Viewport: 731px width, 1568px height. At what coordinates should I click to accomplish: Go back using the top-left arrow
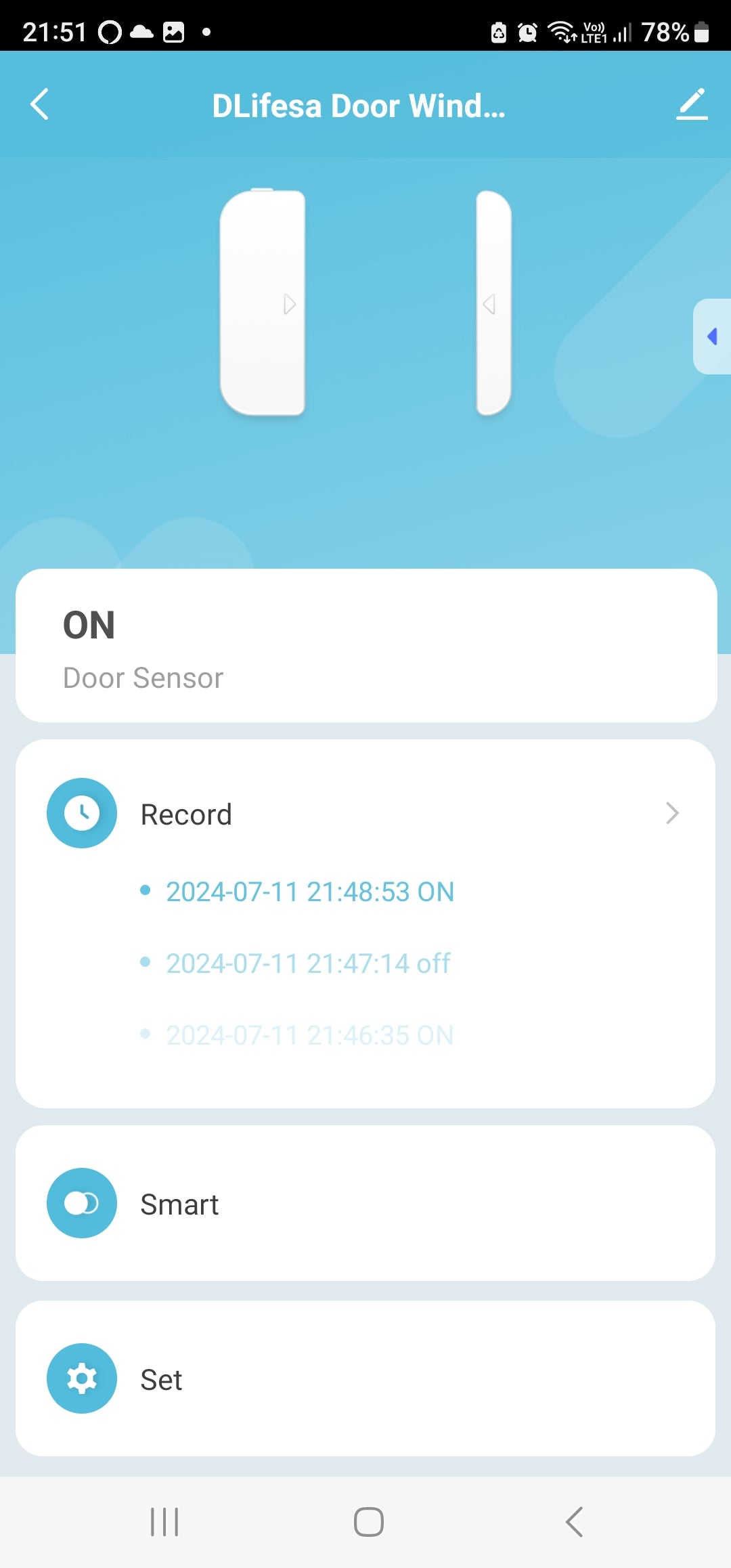pyautogui.click(x=40, y=105)
